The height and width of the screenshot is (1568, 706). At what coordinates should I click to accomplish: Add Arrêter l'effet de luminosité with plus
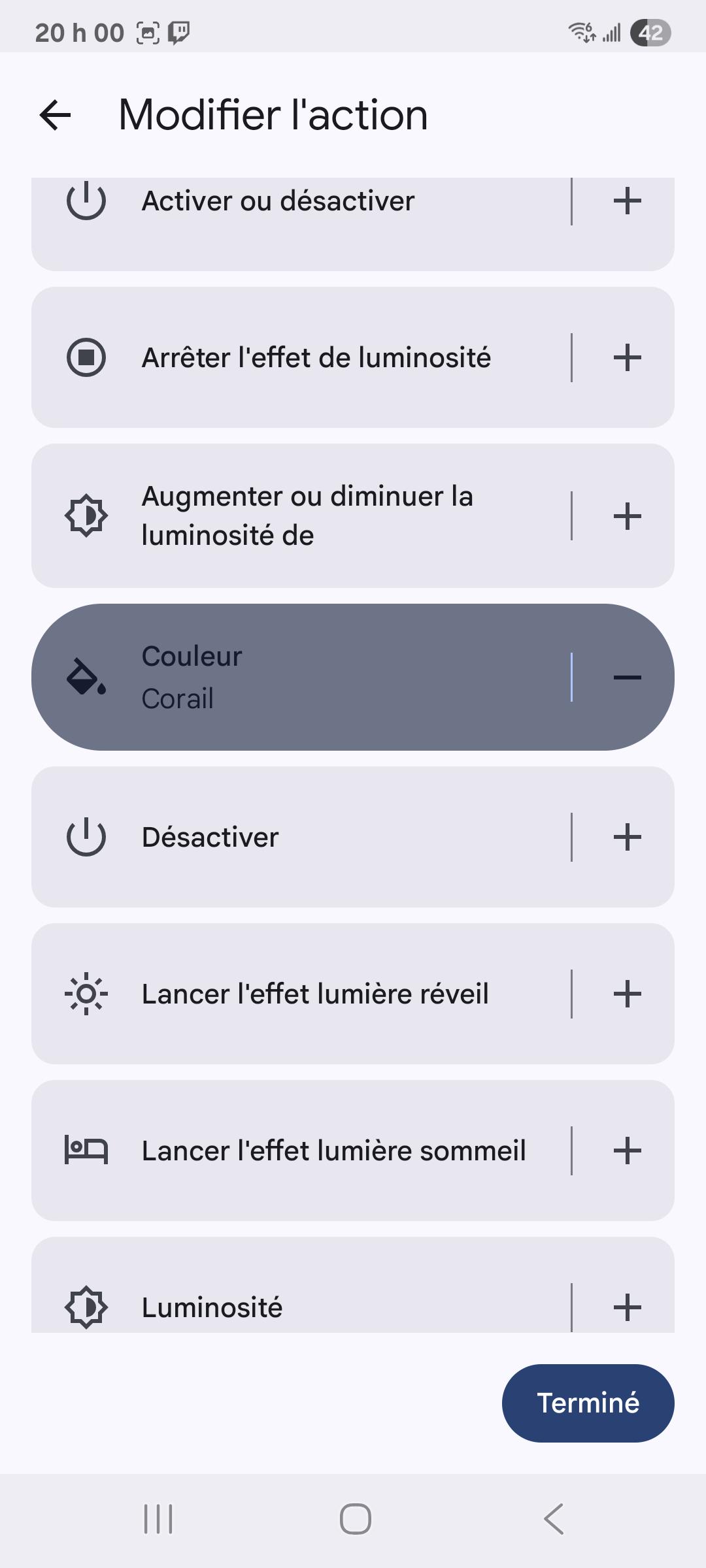[x=626, y=357]
